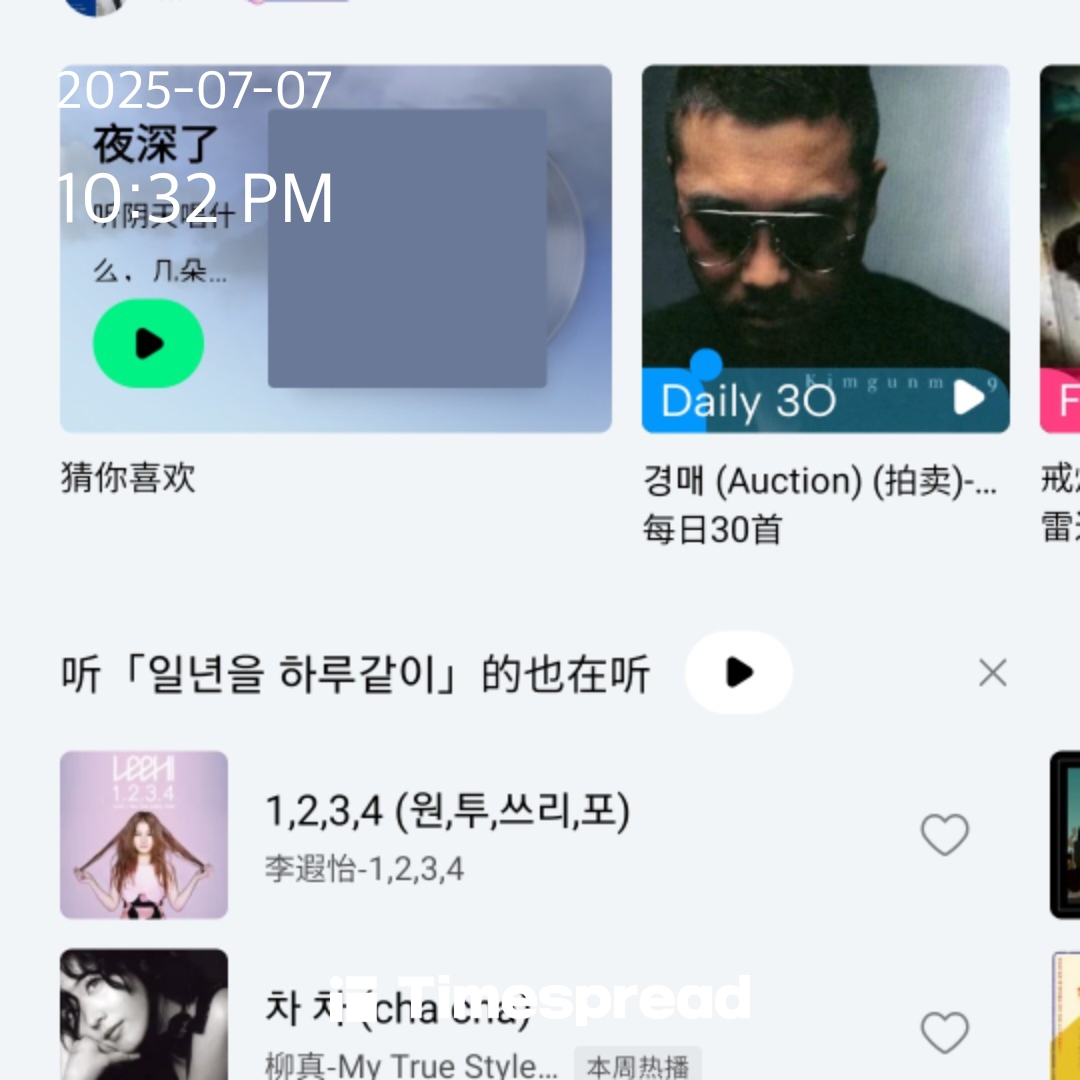Play all songs in 일년을 하루같이 section
Viewport: 1080px width, 1080px height.
coord(738,673)
